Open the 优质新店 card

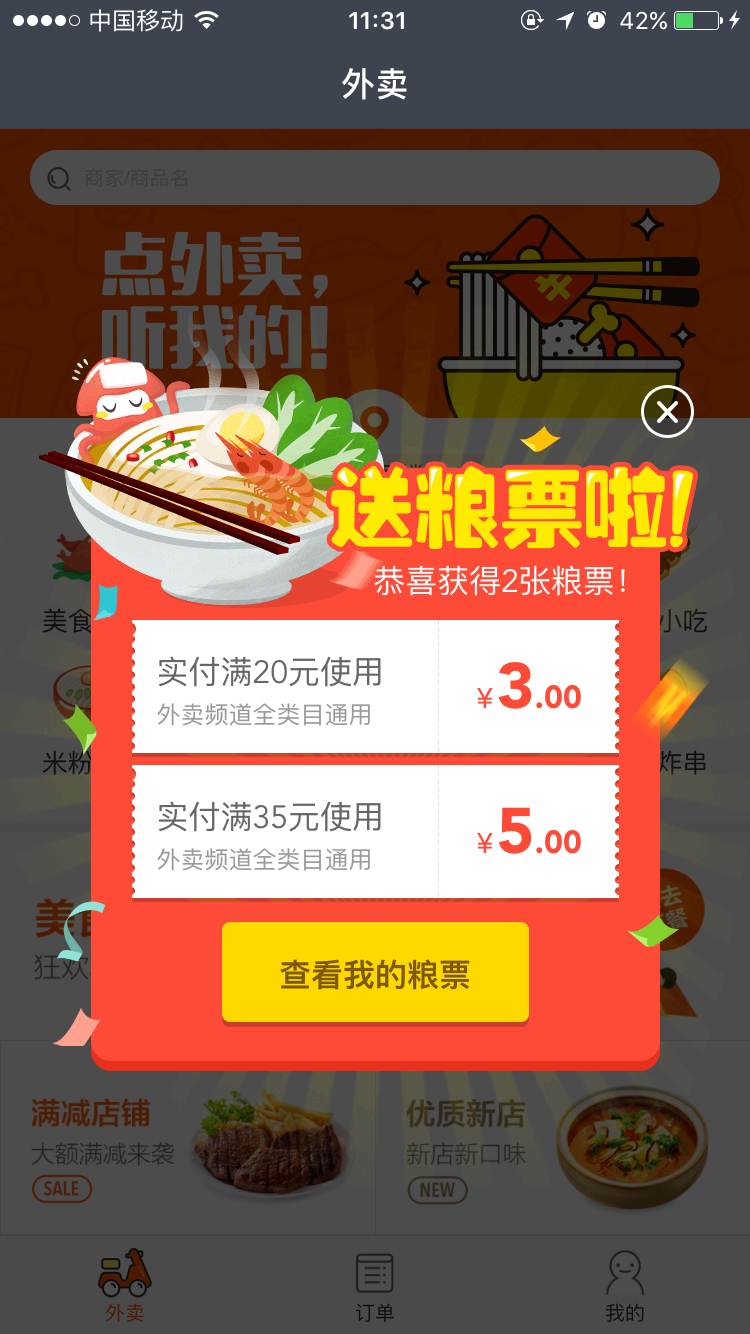click(x=563, y=1138)
